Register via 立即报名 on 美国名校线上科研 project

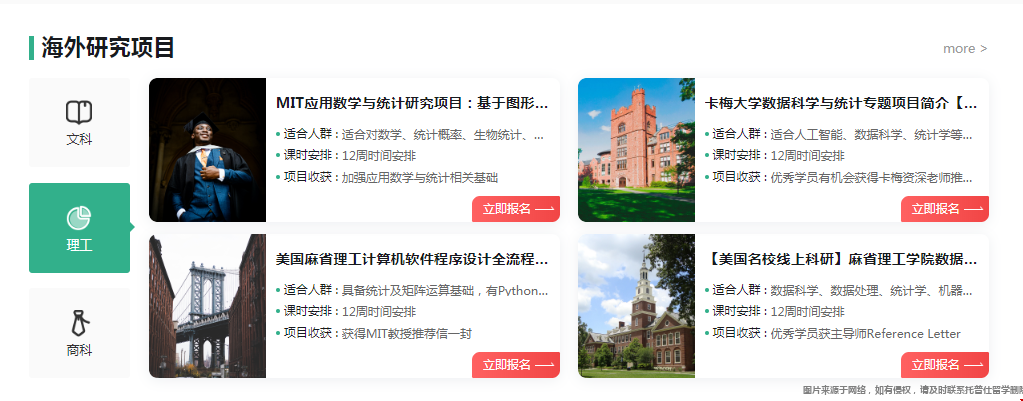(x=945, y=365)
